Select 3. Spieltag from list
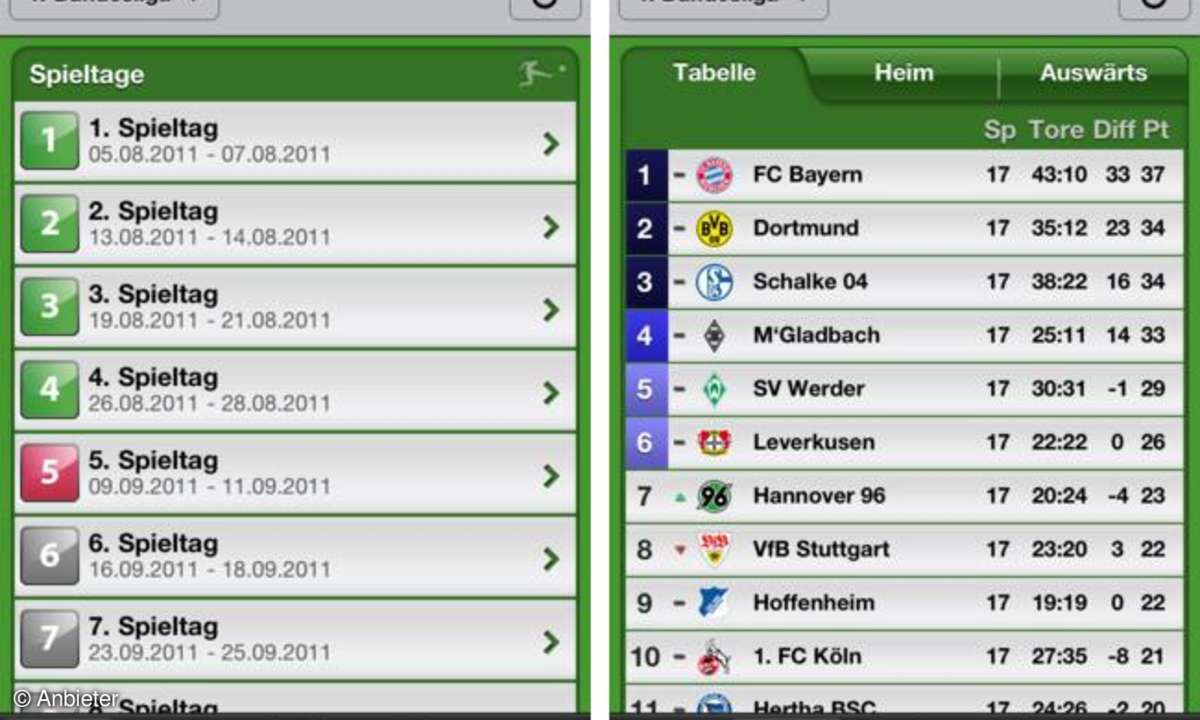 click(295, 308)
